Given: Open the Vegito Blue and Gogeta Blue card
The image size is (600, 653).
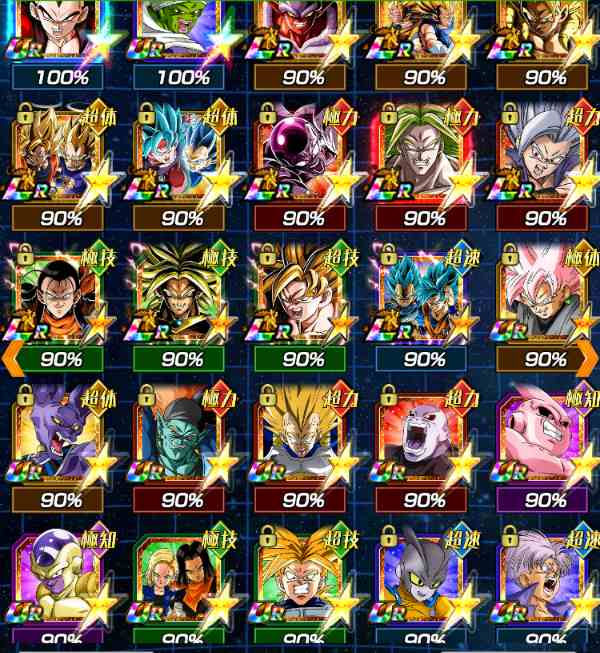Looking at the screenshot, I should 424,295.
